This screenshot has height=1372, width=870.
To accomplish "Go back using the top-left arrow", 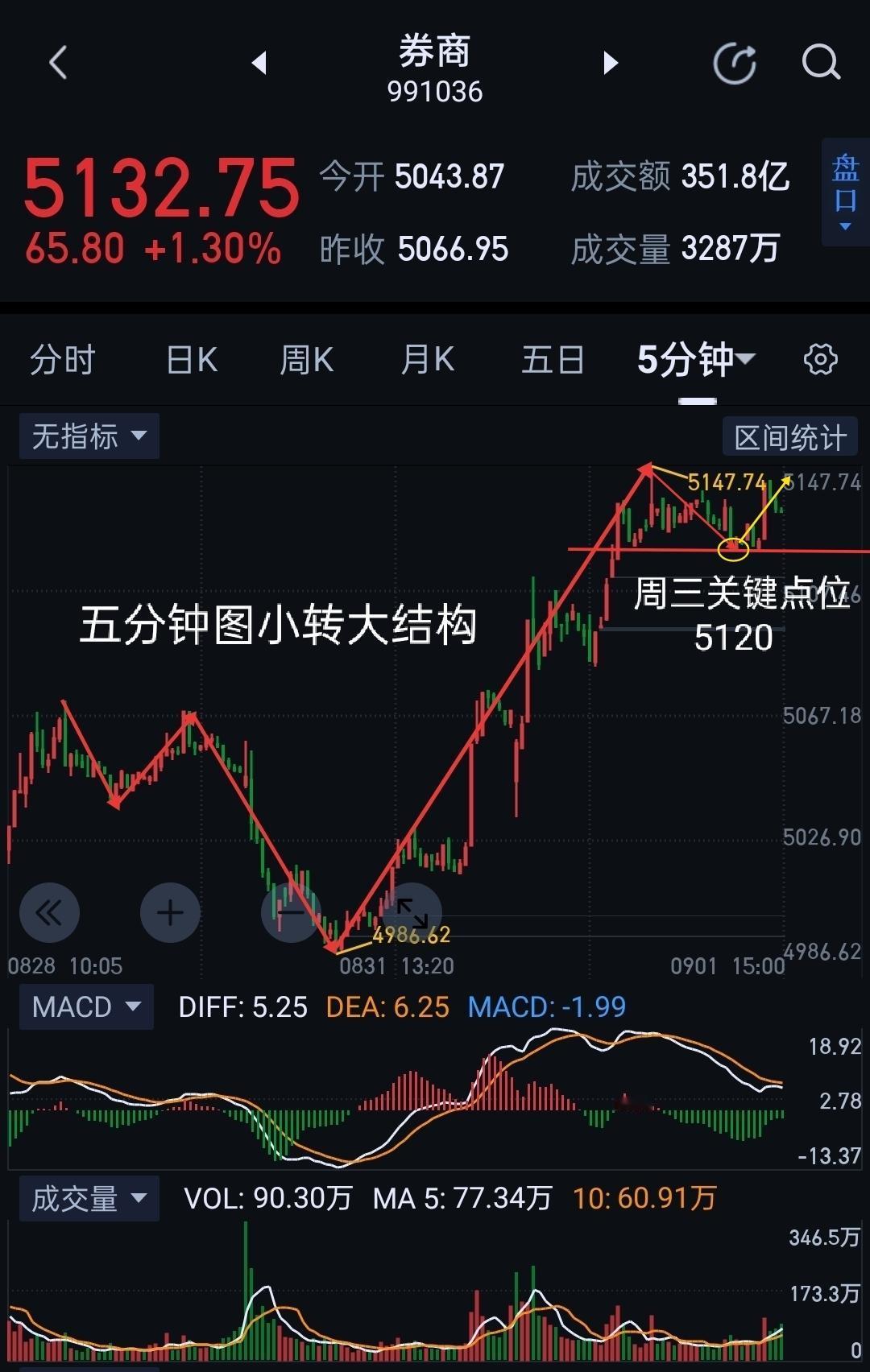I will coord(58,63).
